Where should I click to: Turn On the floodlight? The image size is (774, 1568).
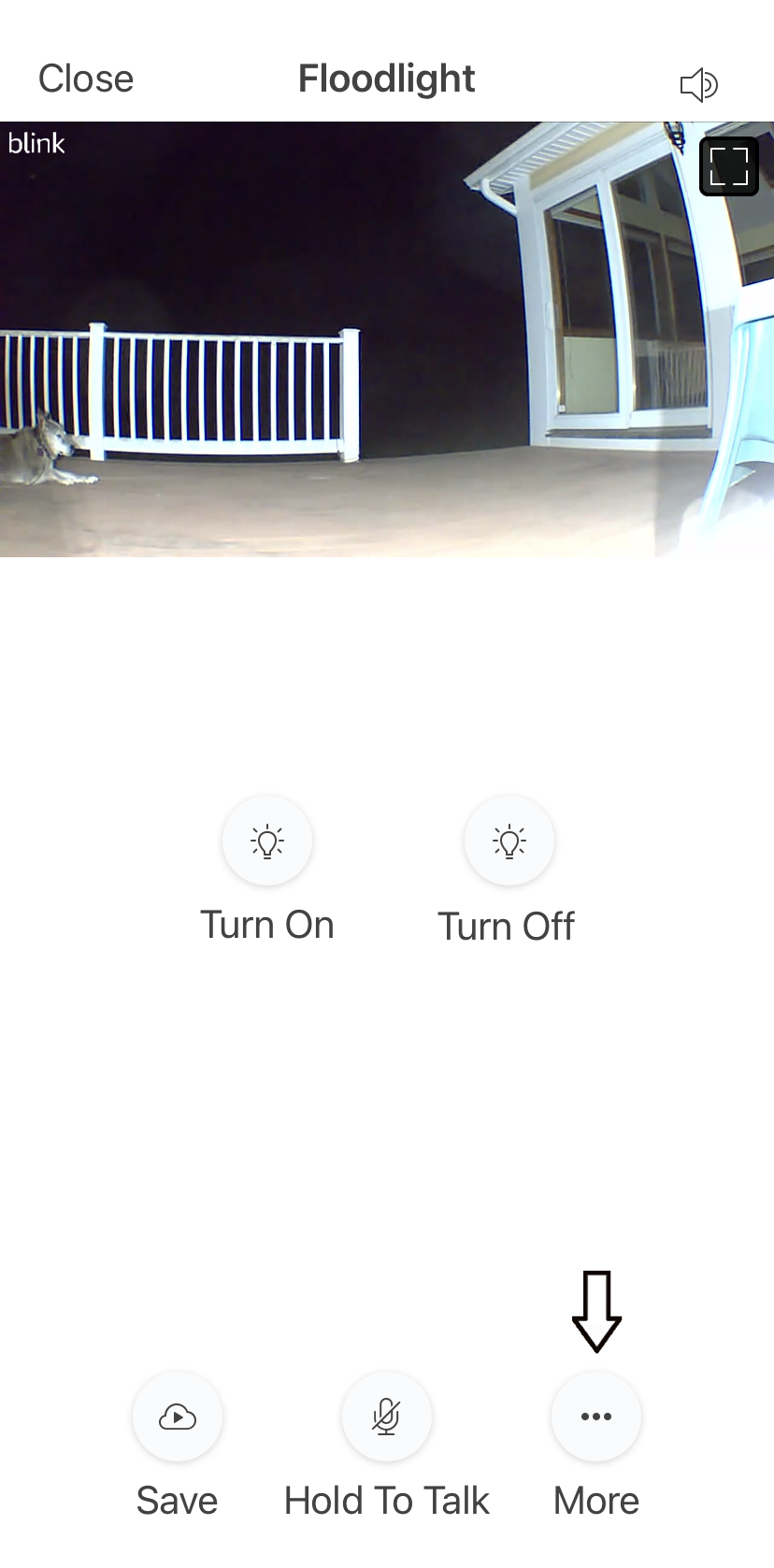coord(267,841)
